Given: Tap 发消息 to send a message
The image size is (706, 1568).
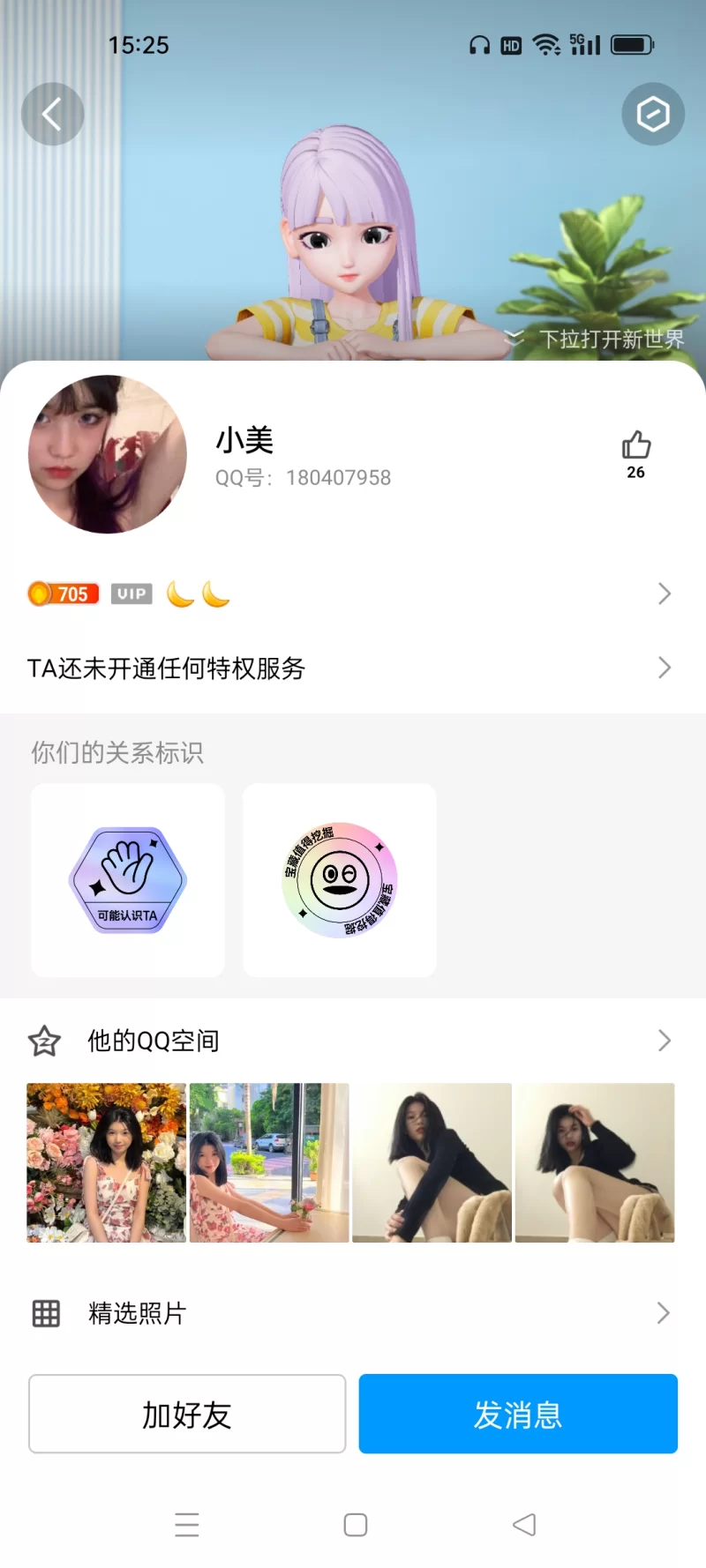Looking at the screenshot, I should 518,1414.
